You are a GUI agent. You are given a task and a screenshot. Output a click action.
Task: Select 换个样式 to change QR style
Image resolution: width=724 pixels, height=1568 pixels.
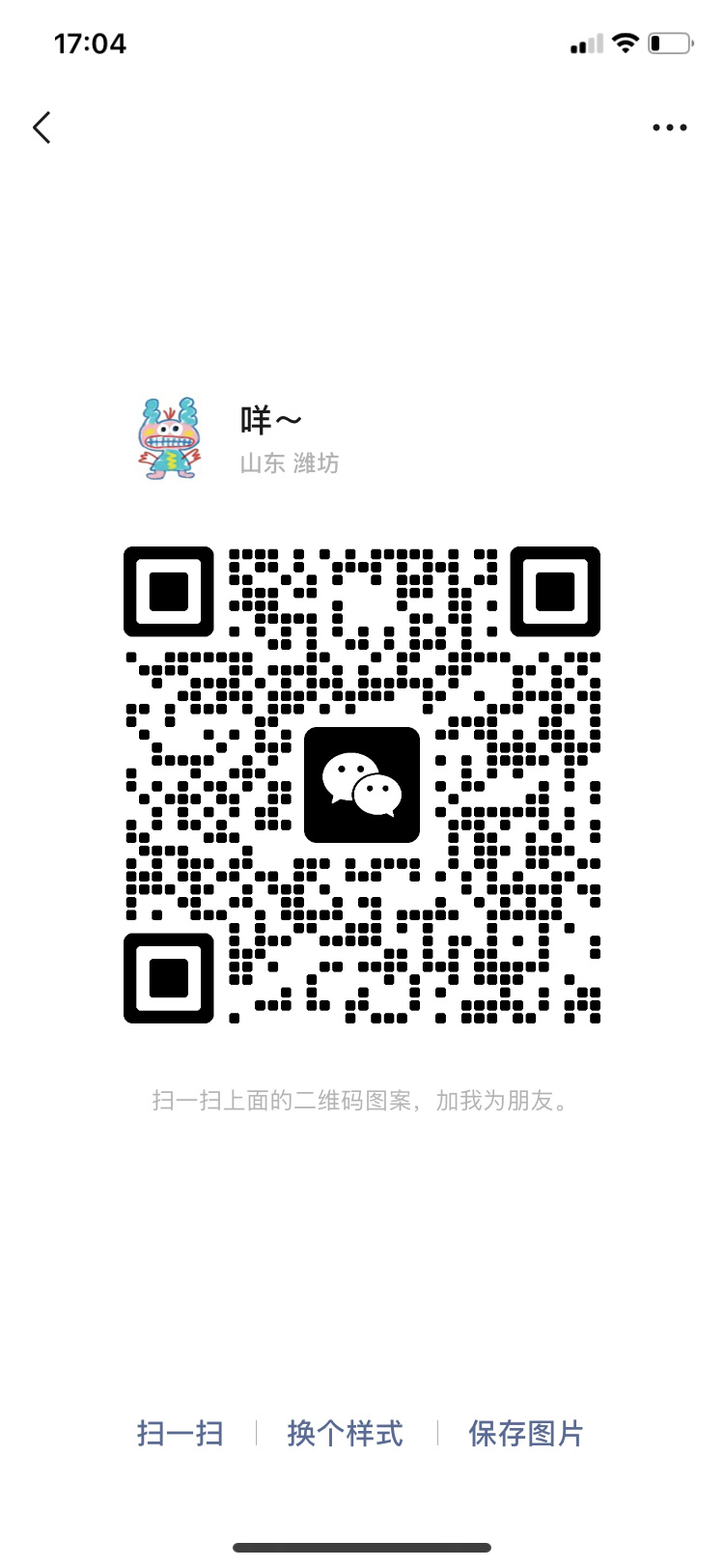pos(345,1433)
